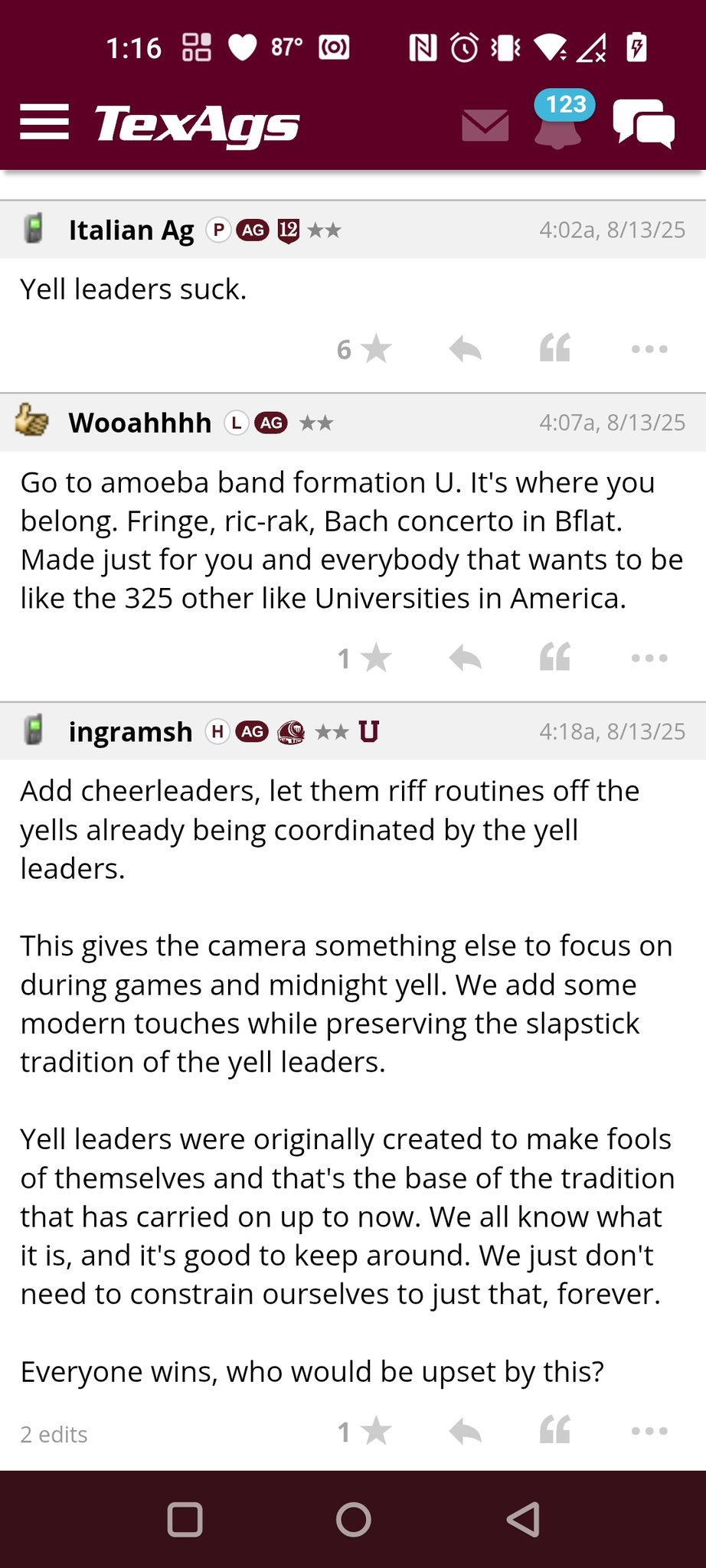Star Wooahhhh's post
706x1568 pixels.
pyautogui.click(x=364, y=658)
